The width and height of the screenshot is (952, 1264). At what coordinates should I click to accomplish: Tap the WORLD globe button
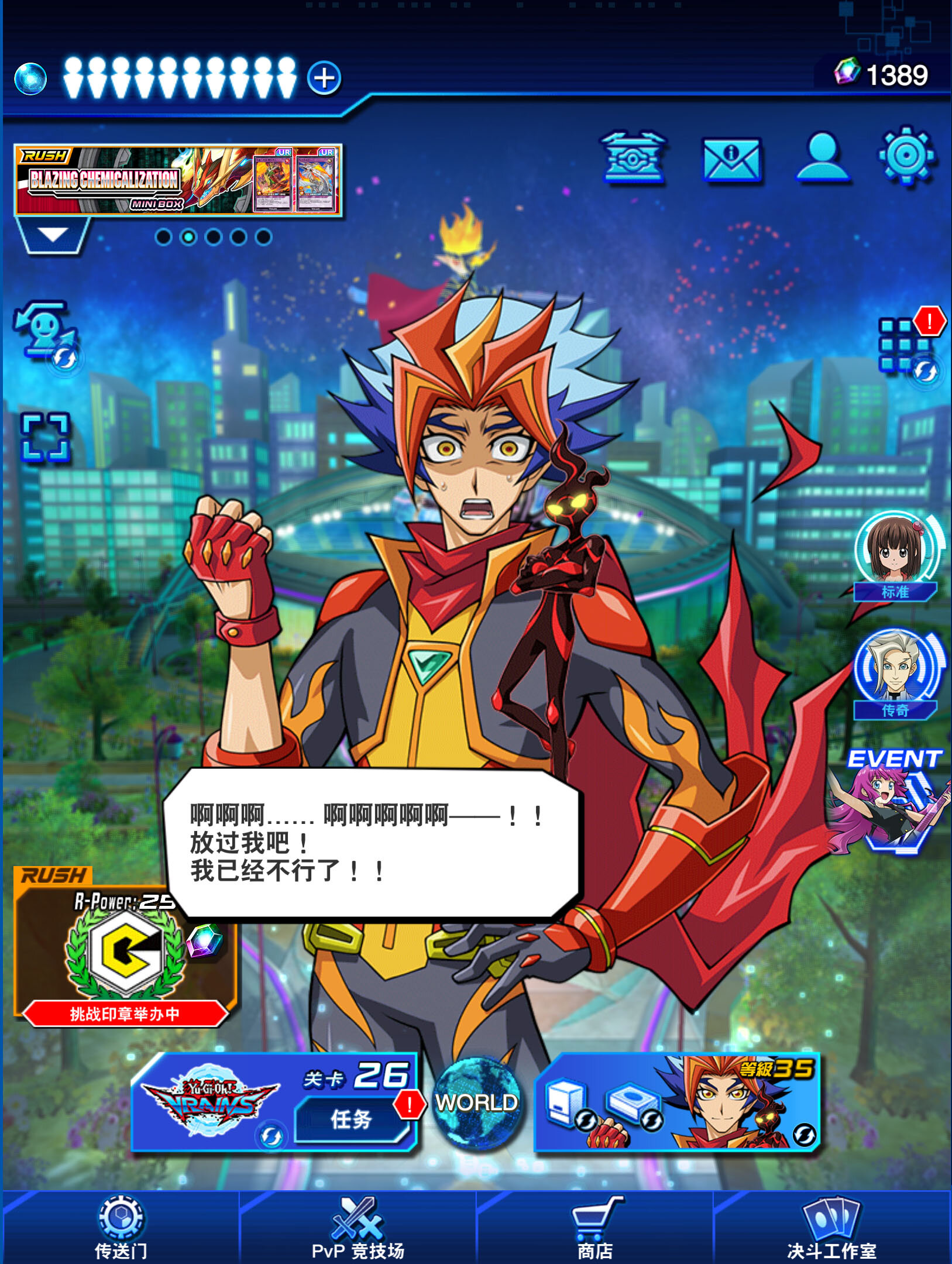477,1102
